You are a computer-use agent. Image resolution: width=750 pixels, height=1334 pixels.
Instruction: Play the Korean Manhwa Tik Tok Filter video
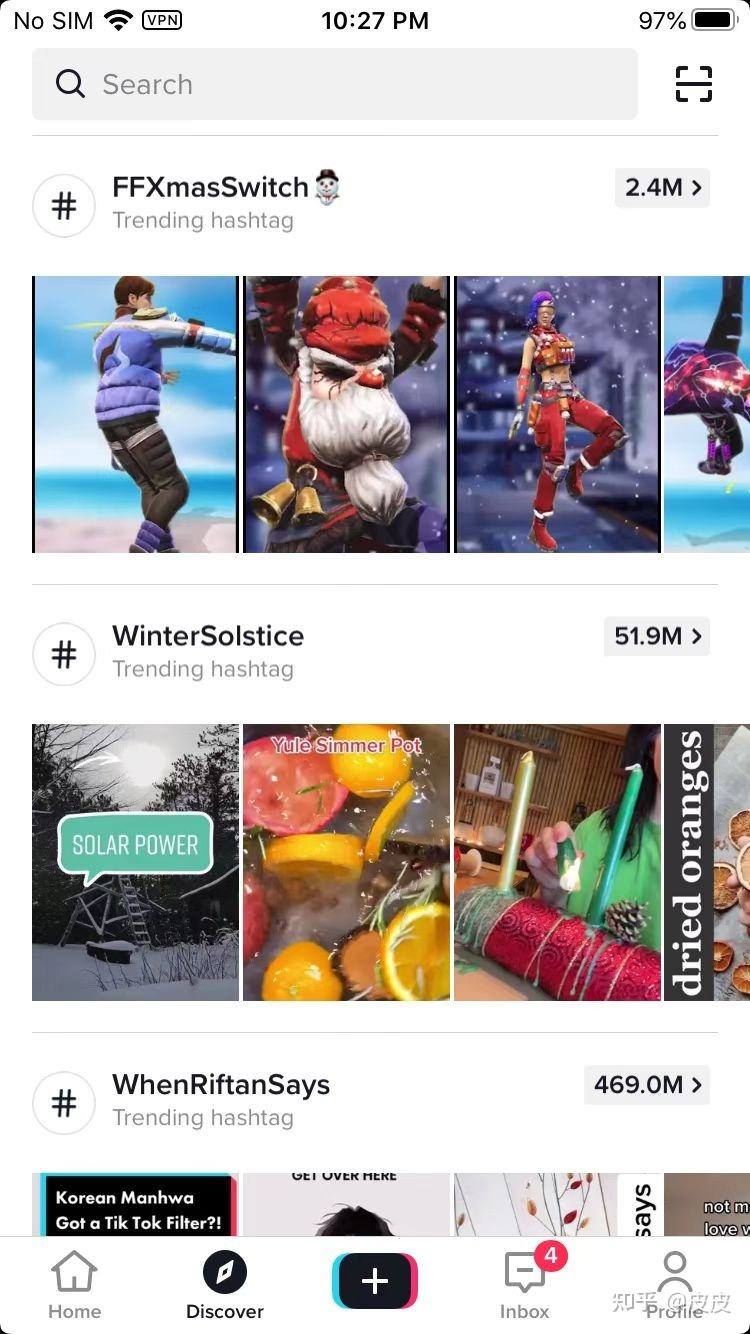pos(136,1205)
